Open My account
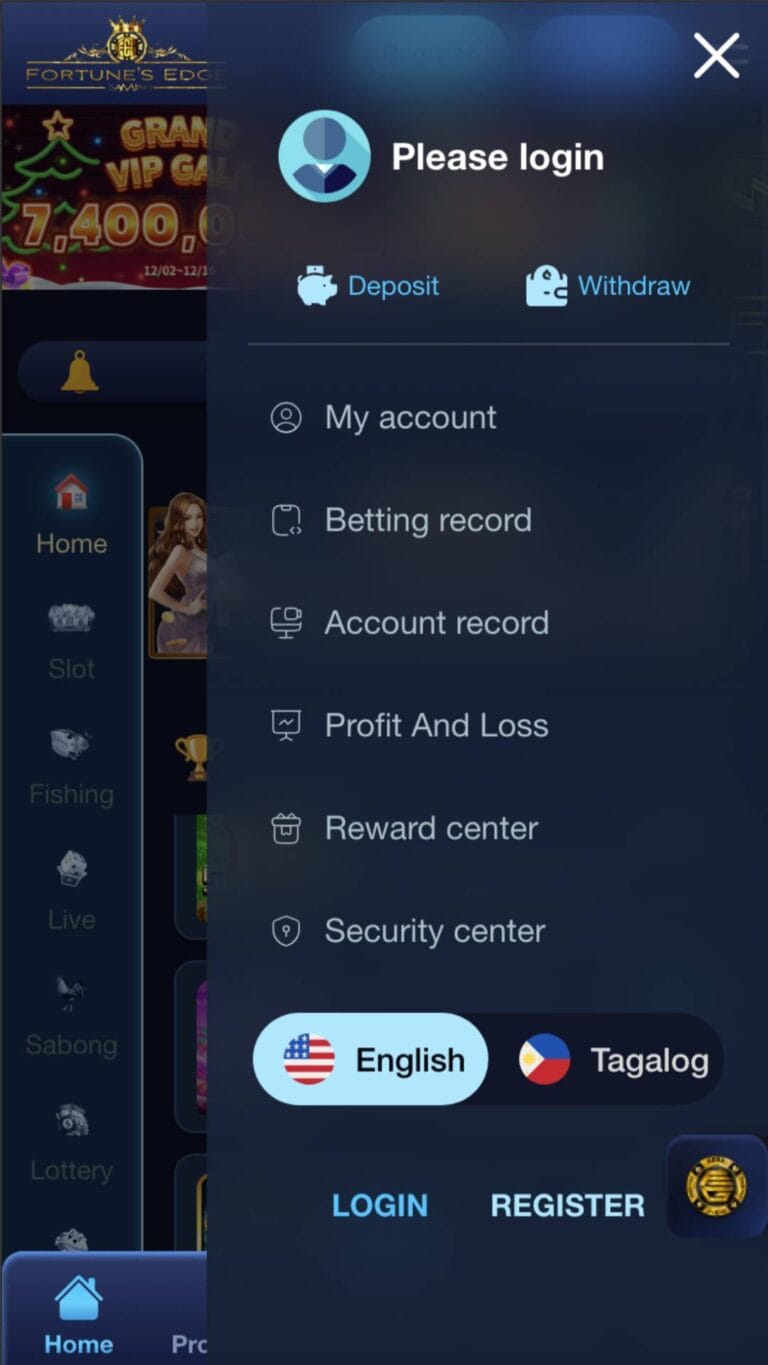The height and width of the screenshot is (1365, 768). coord(410,417)
